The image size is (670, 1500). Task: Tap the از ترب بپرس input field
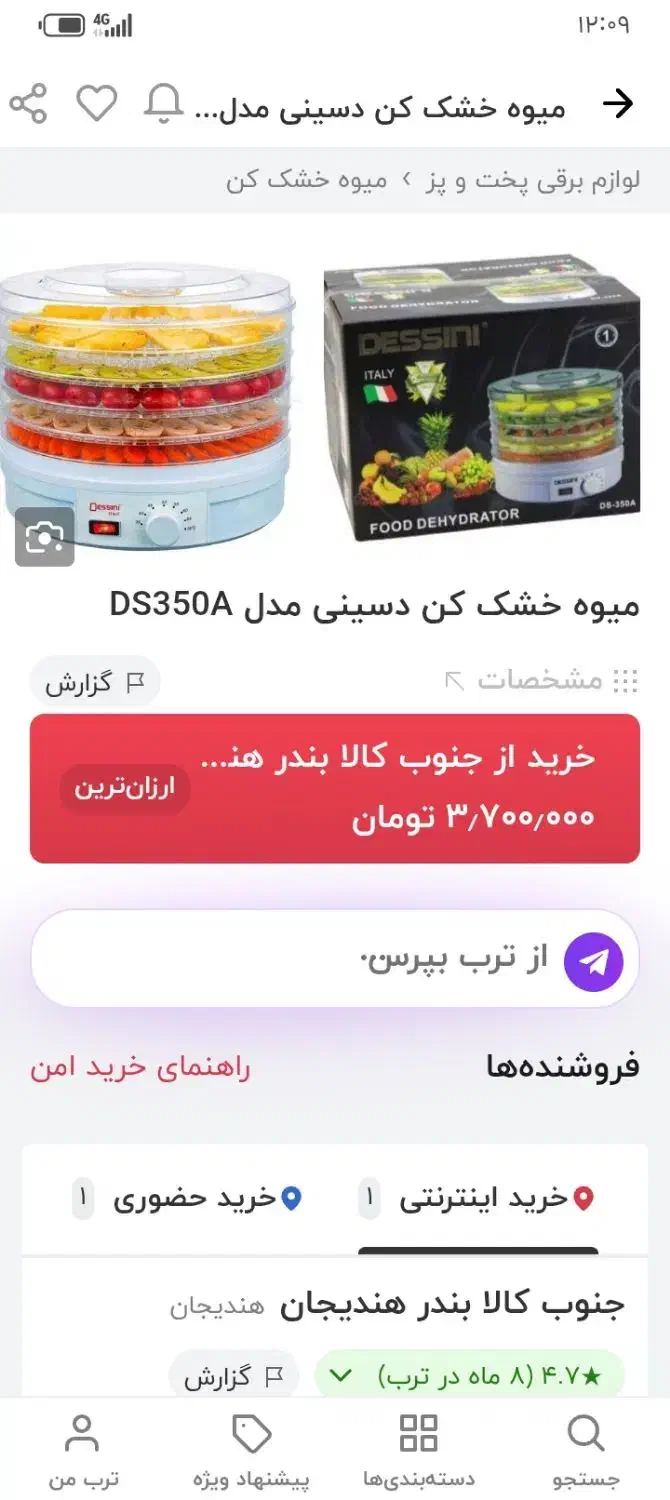tap(300, 959)
